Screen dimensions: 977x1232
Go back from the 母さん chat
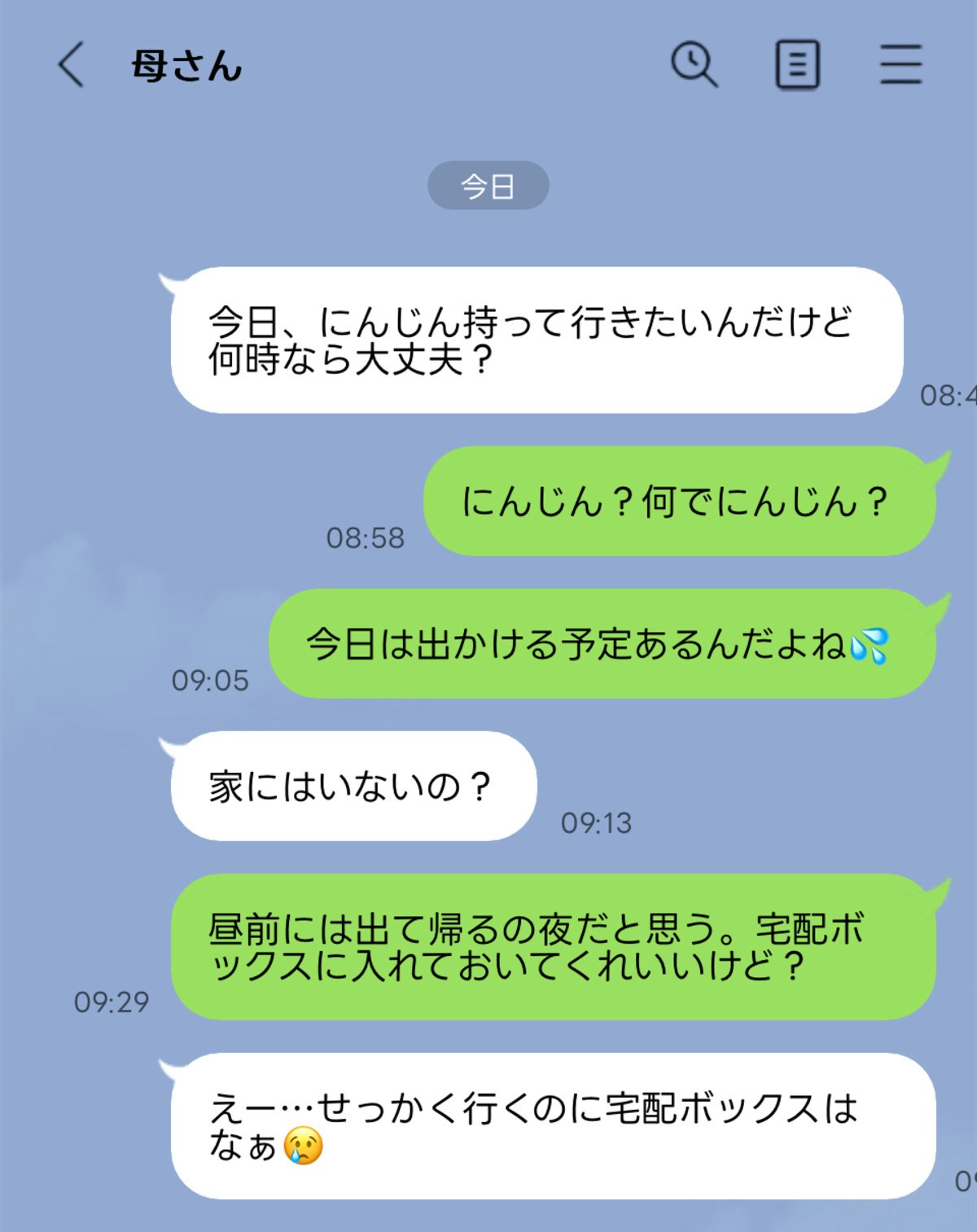tap(71, 65)
